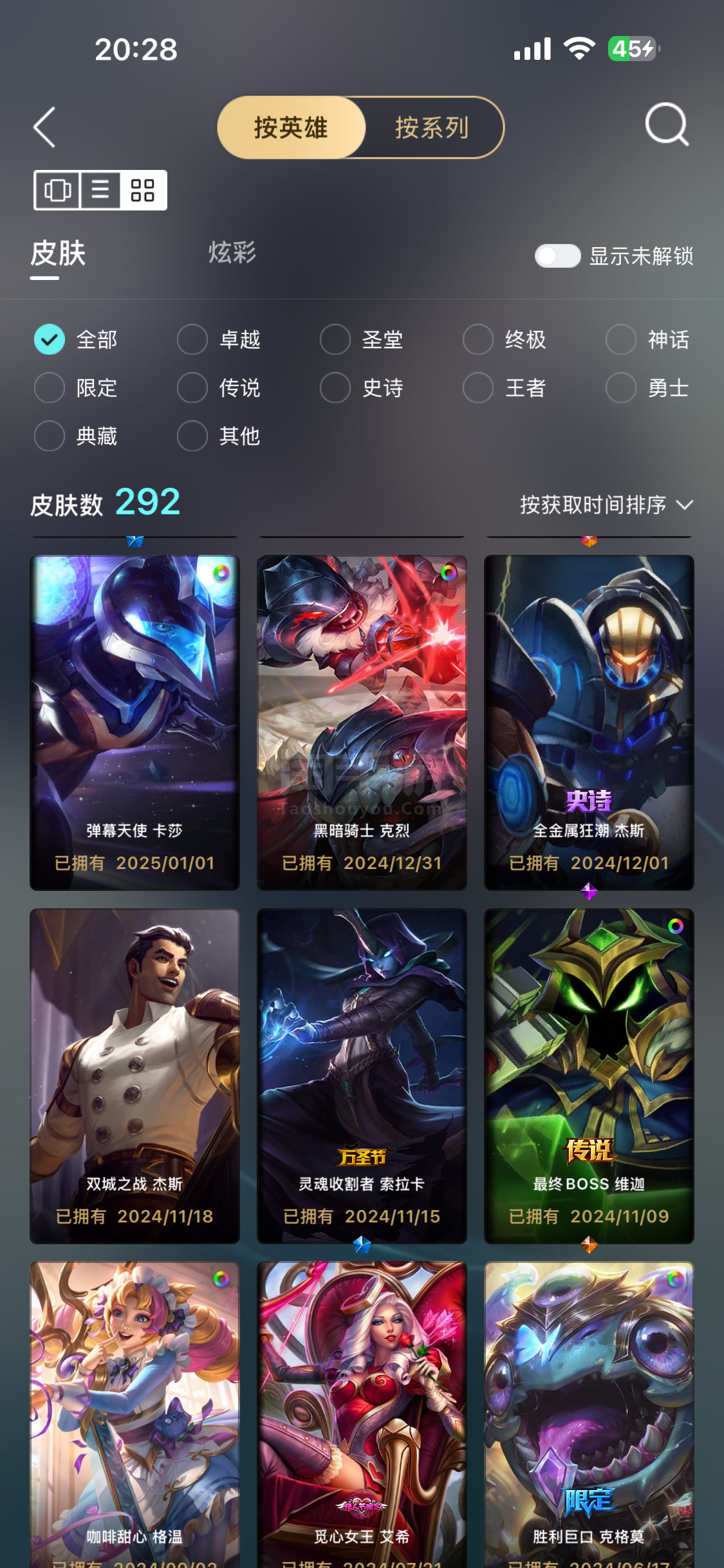The height and width of the screenshot is (1568, 724).
Task: Switch to the 按系列 segment
Action: 432,127
